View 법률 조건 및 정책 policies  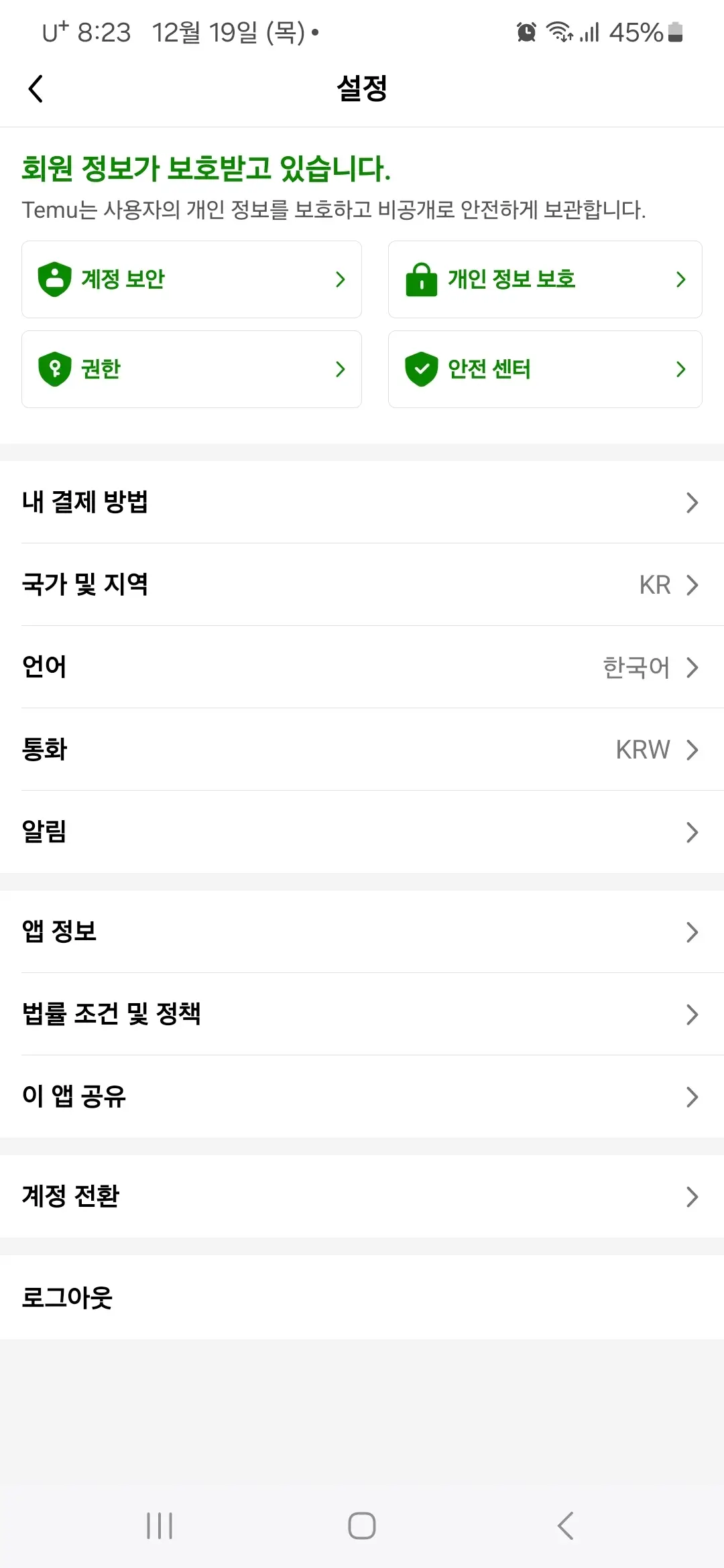click(x=362, y=1015)
